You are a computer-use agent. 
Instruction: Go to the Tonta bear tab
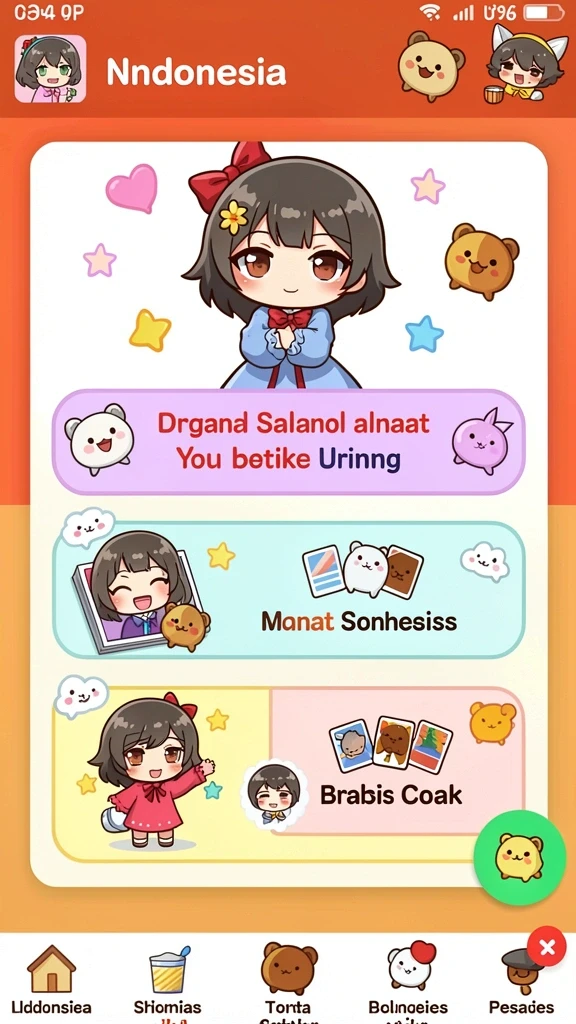click(288, 979)
